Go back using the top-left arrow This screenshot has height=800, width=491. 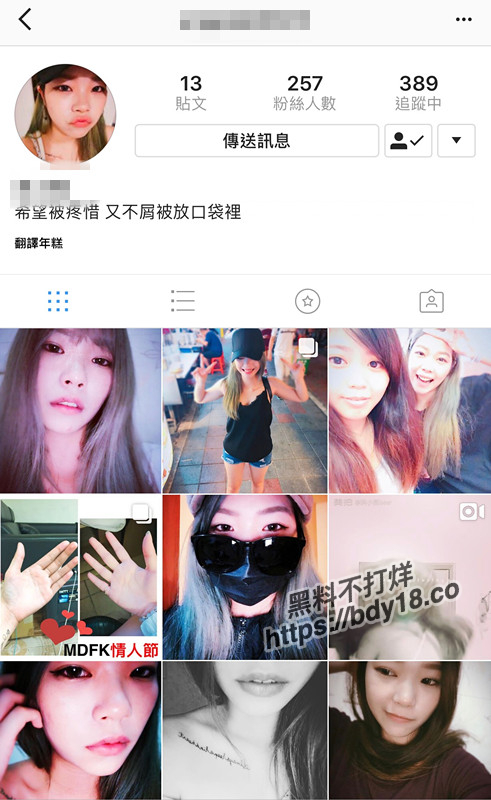coord(25,20)
